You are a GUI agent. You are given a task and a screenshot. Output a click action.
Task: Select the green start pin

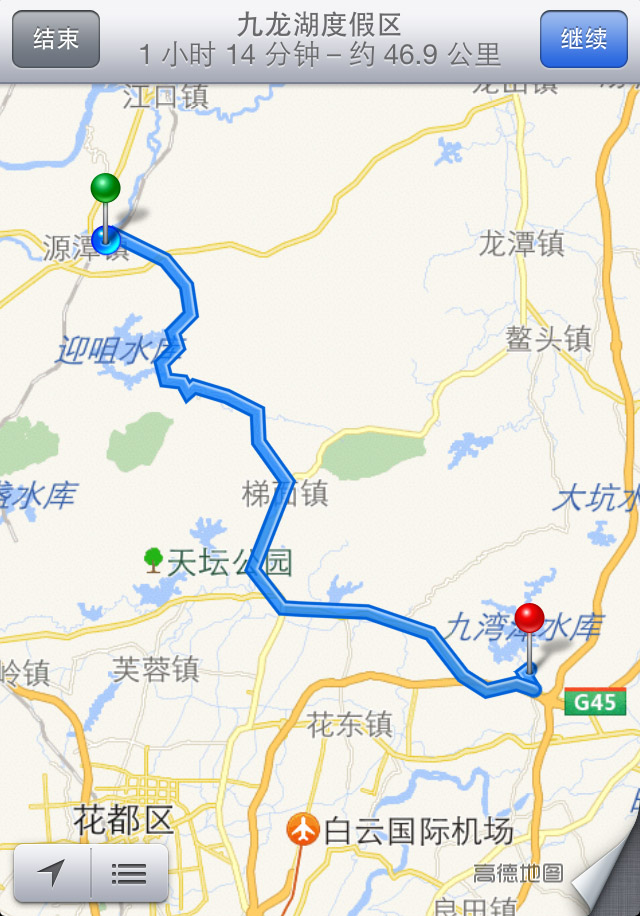[105, 188]
